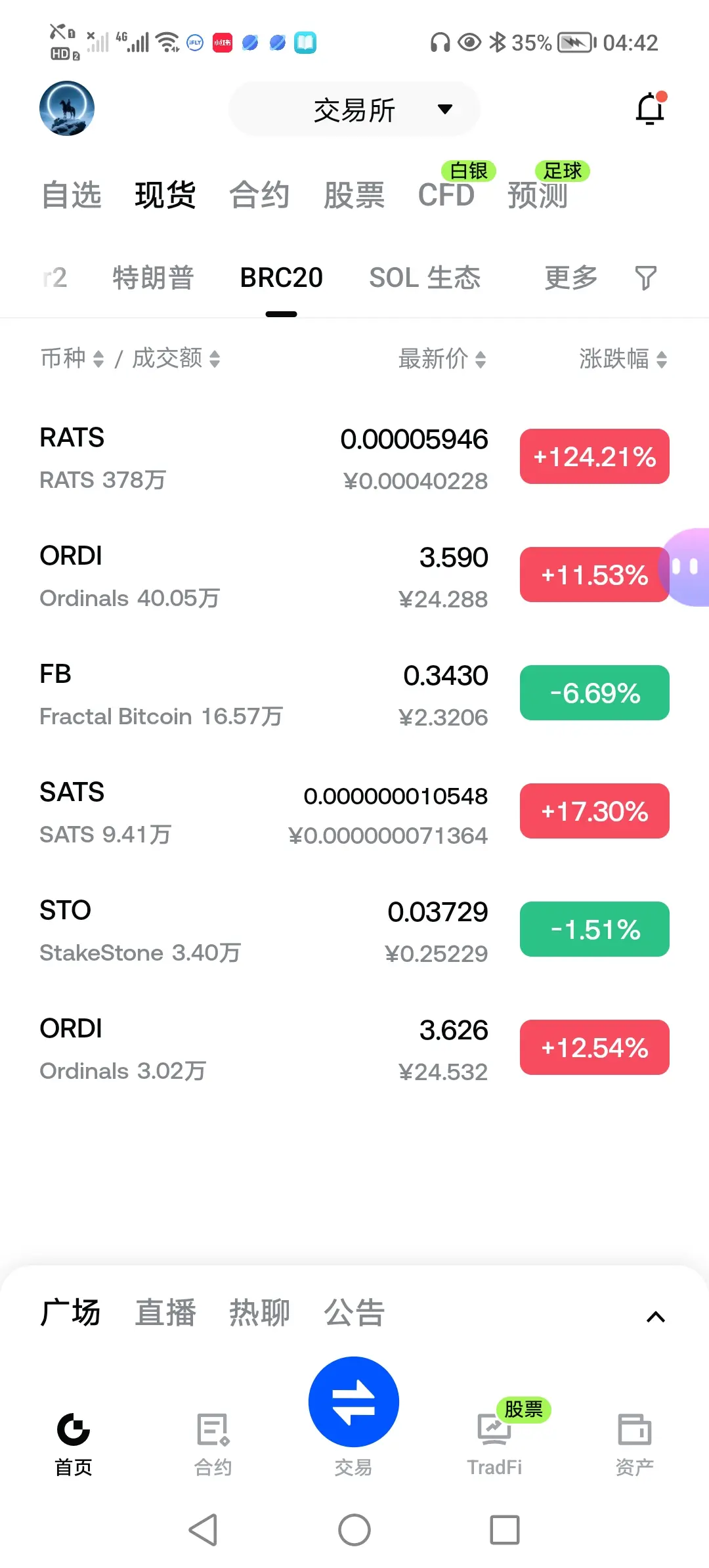709x1568 pixels.
Task: Open the notifications bell
Action: click(x=651, y=108)
